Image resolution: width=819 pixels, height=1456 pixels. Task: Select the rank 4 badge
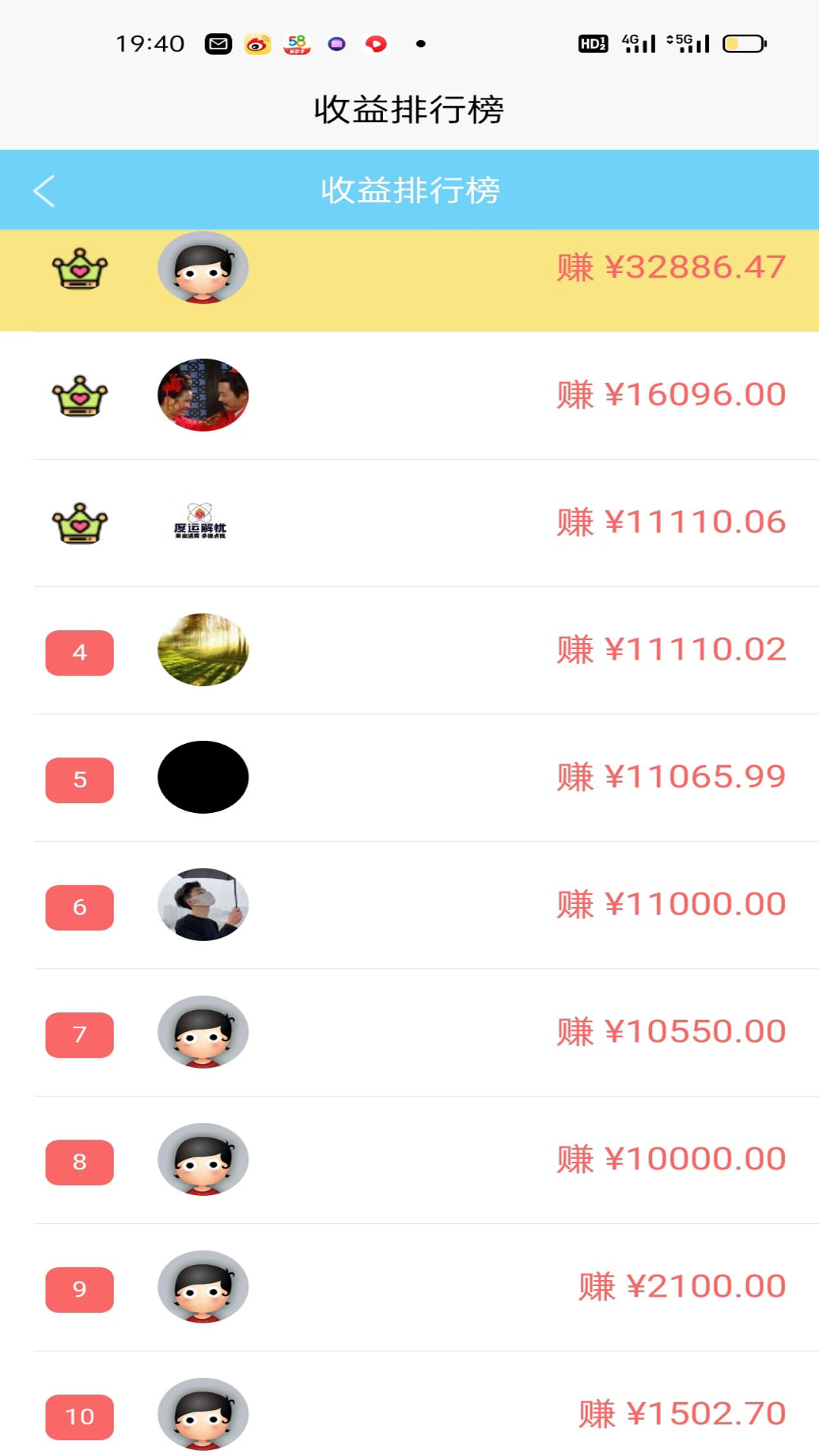click(79, 652)
